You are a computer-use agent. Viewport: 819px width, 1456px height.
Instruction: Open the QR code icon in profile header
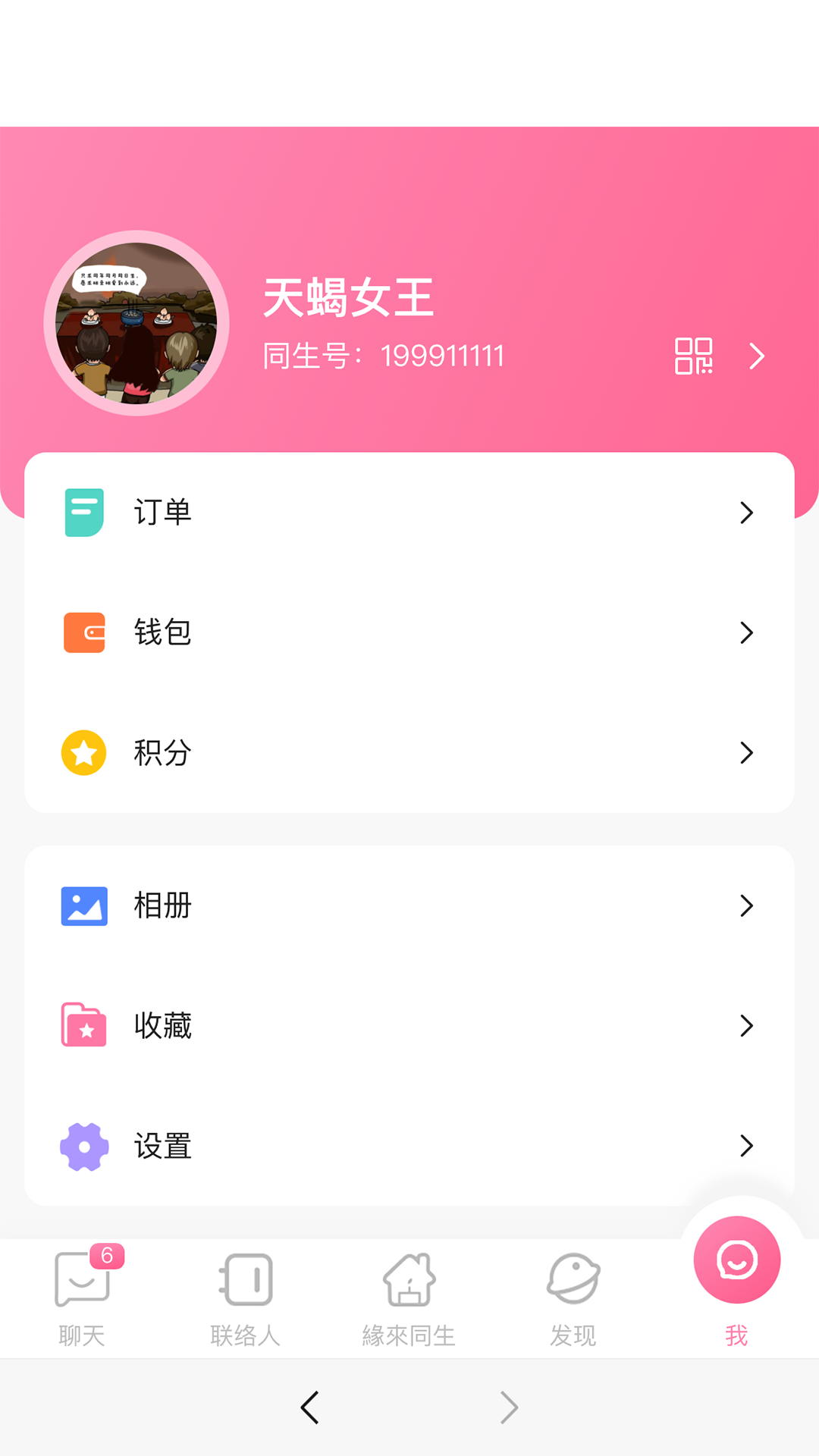point(693,356)
